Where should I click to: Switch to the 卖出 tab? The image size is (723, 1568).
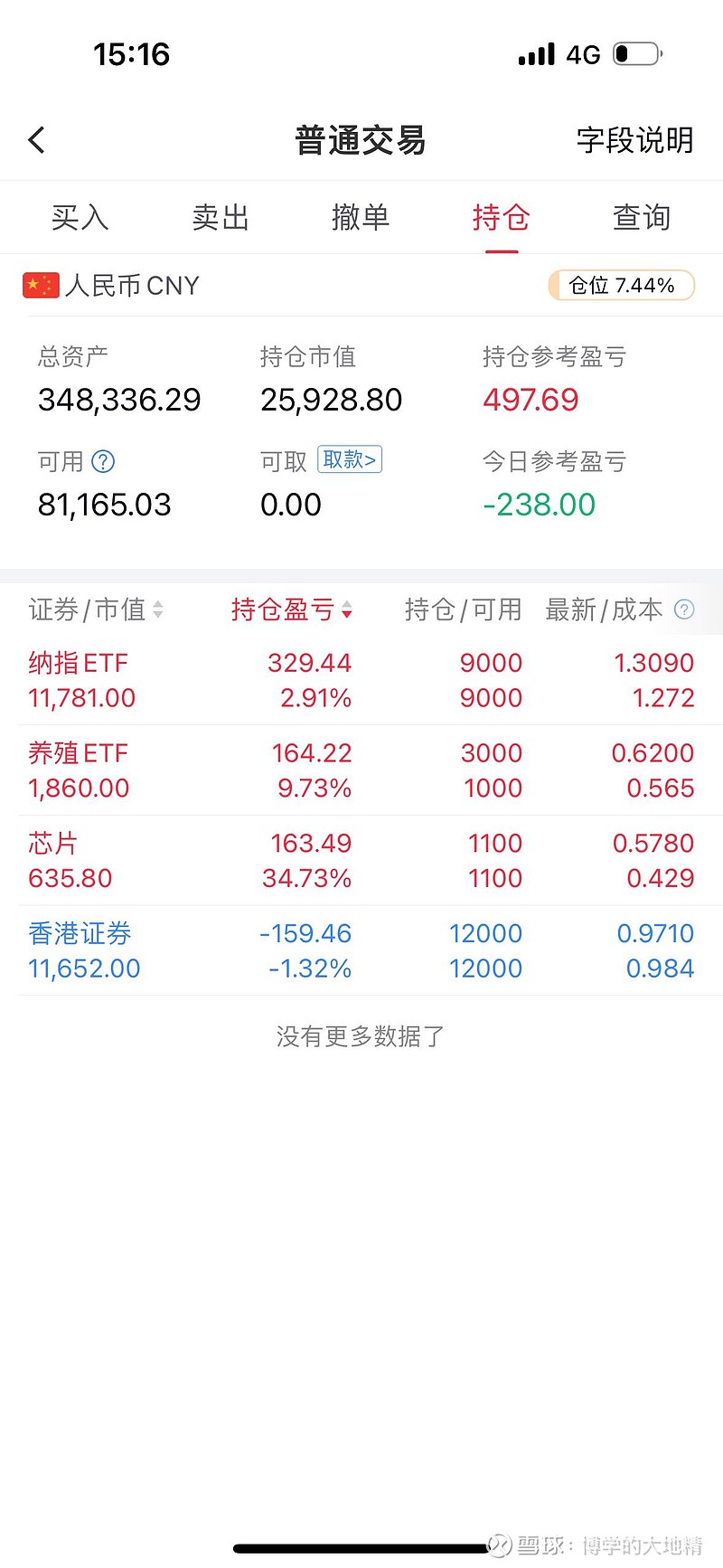pos(221,217)
